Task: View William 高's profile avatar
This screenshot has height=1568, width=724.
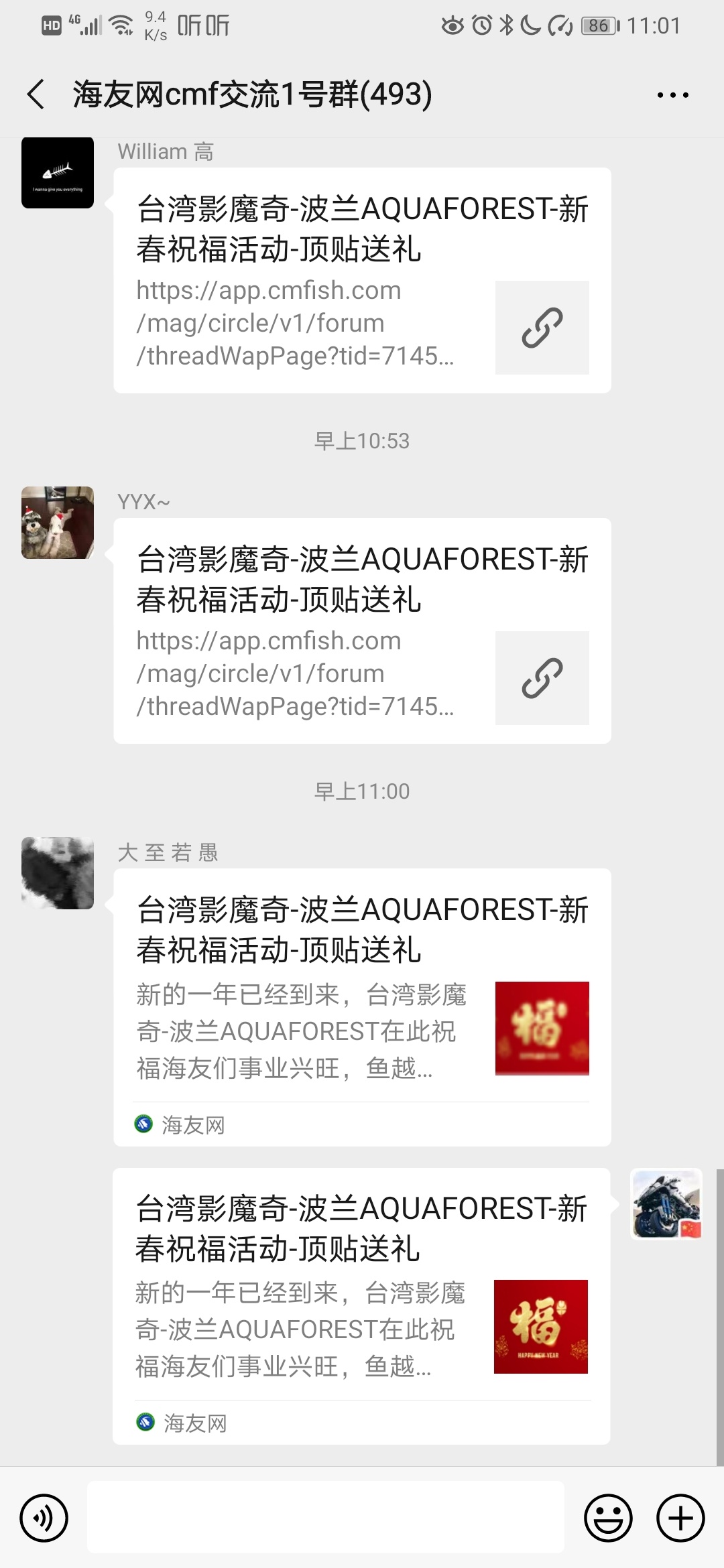Action: point(58,173)
